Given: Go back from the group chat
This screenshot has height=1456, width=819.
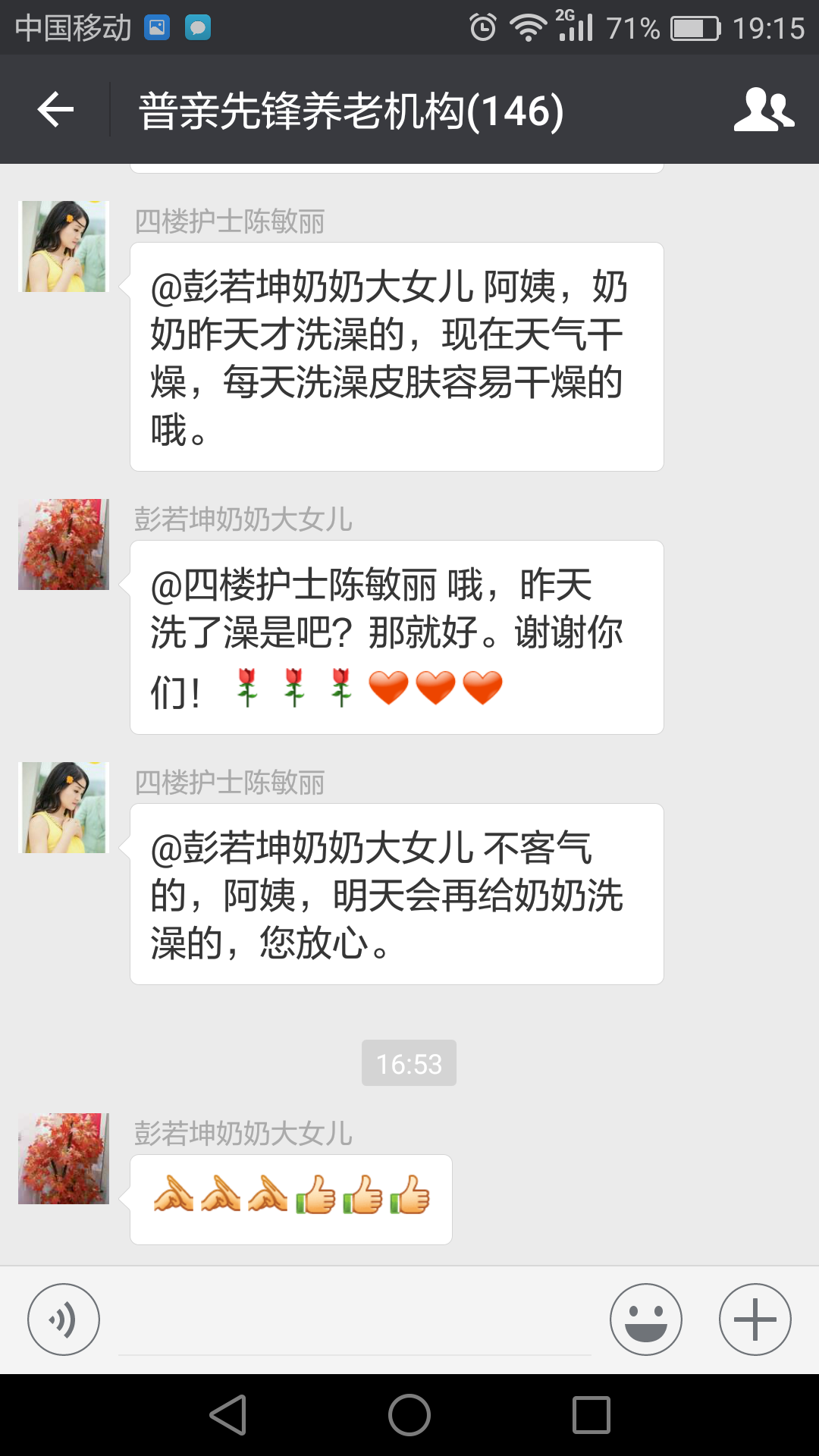Looking at the screenshot, I should [x=56, y=110].
